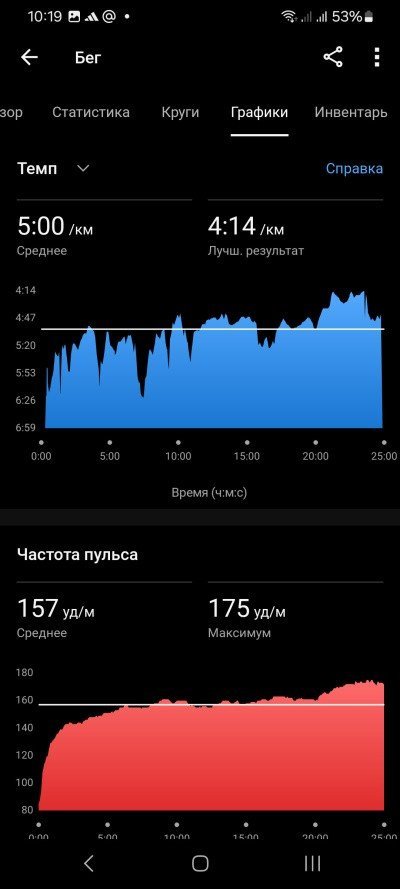Switch to the Статистика tab
Viewport: 400px width, 889px height.
pos(91,112)
